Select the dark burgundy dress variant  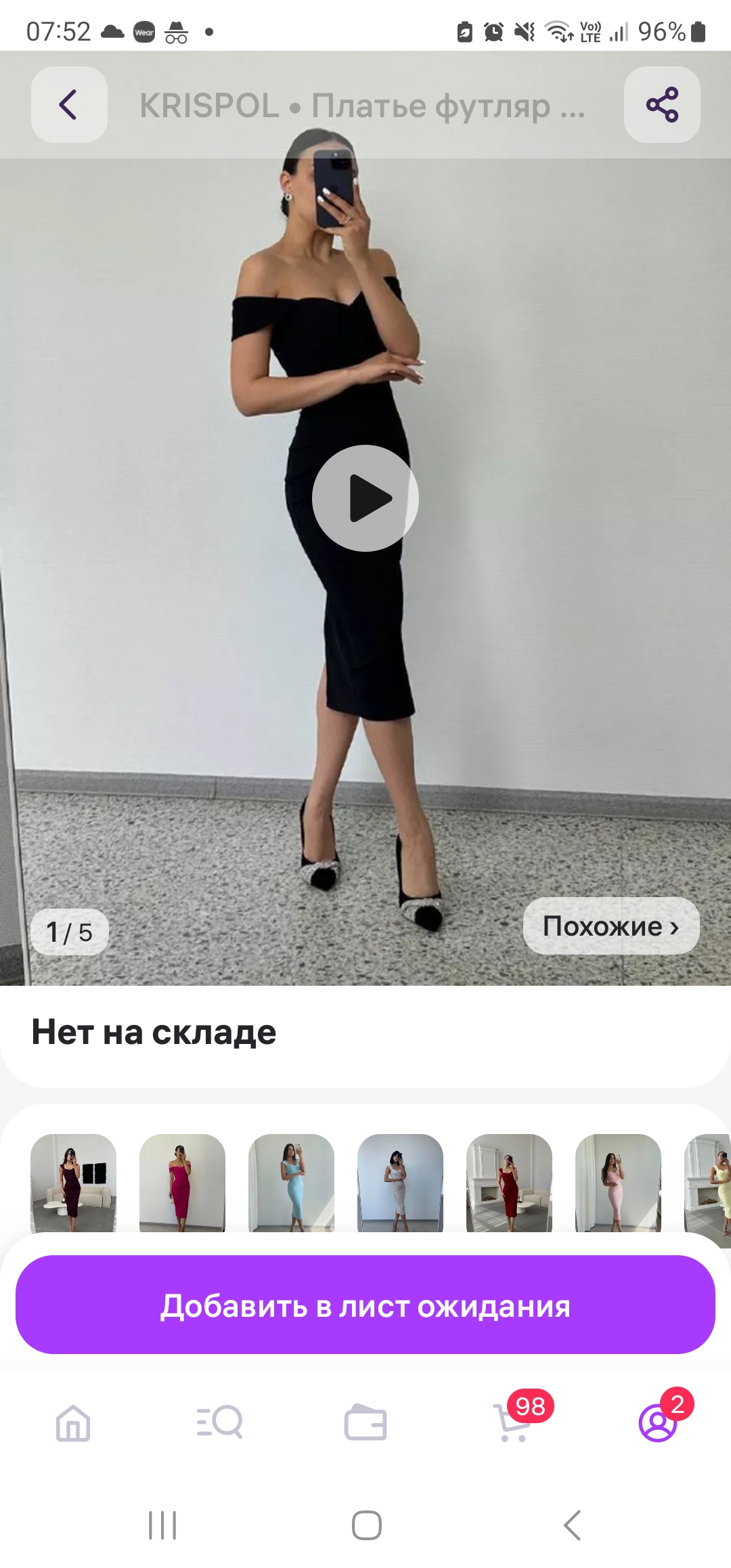click(73, 1183)
